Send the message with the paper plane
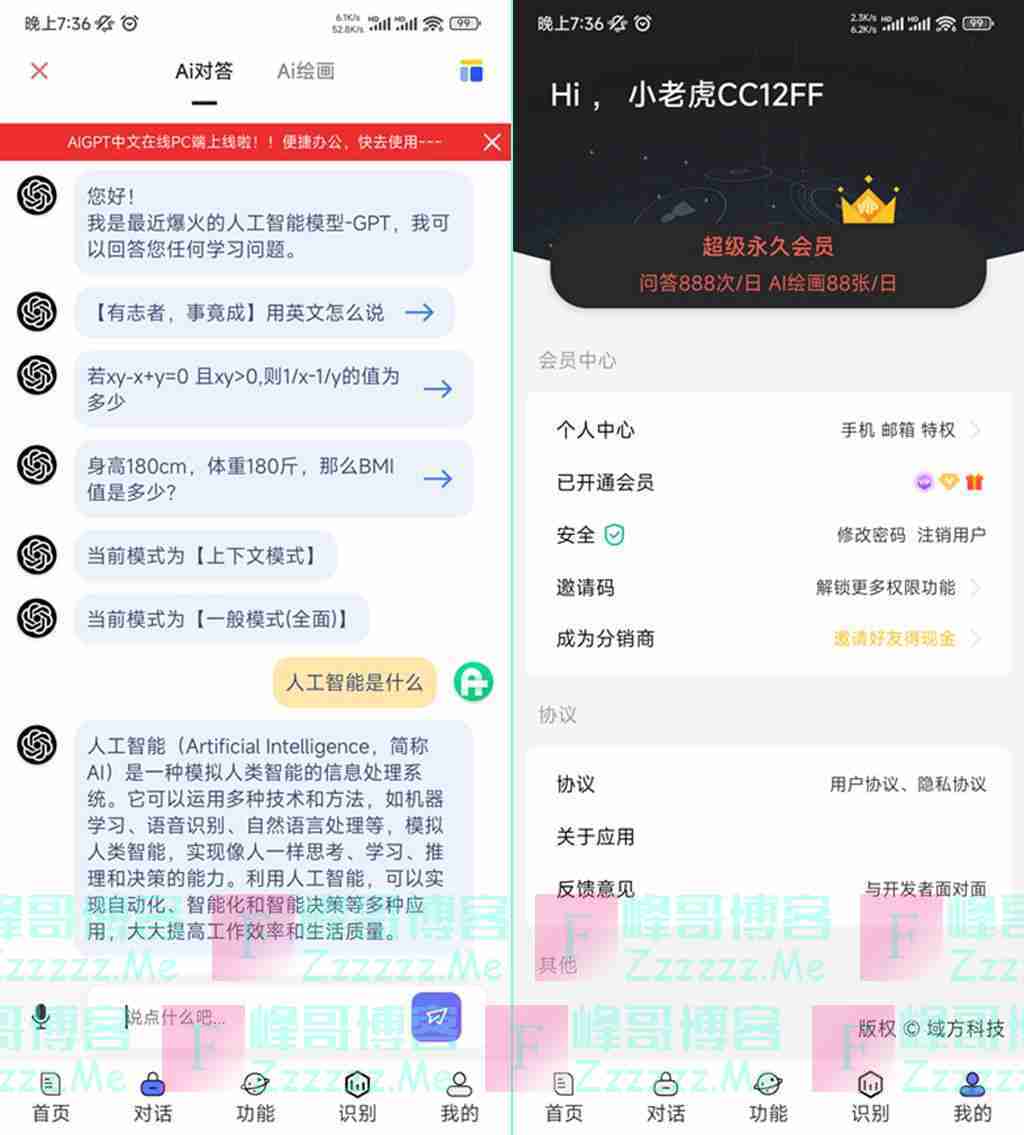Viewport: 1024px width, 1135px height. [436, 1016]
